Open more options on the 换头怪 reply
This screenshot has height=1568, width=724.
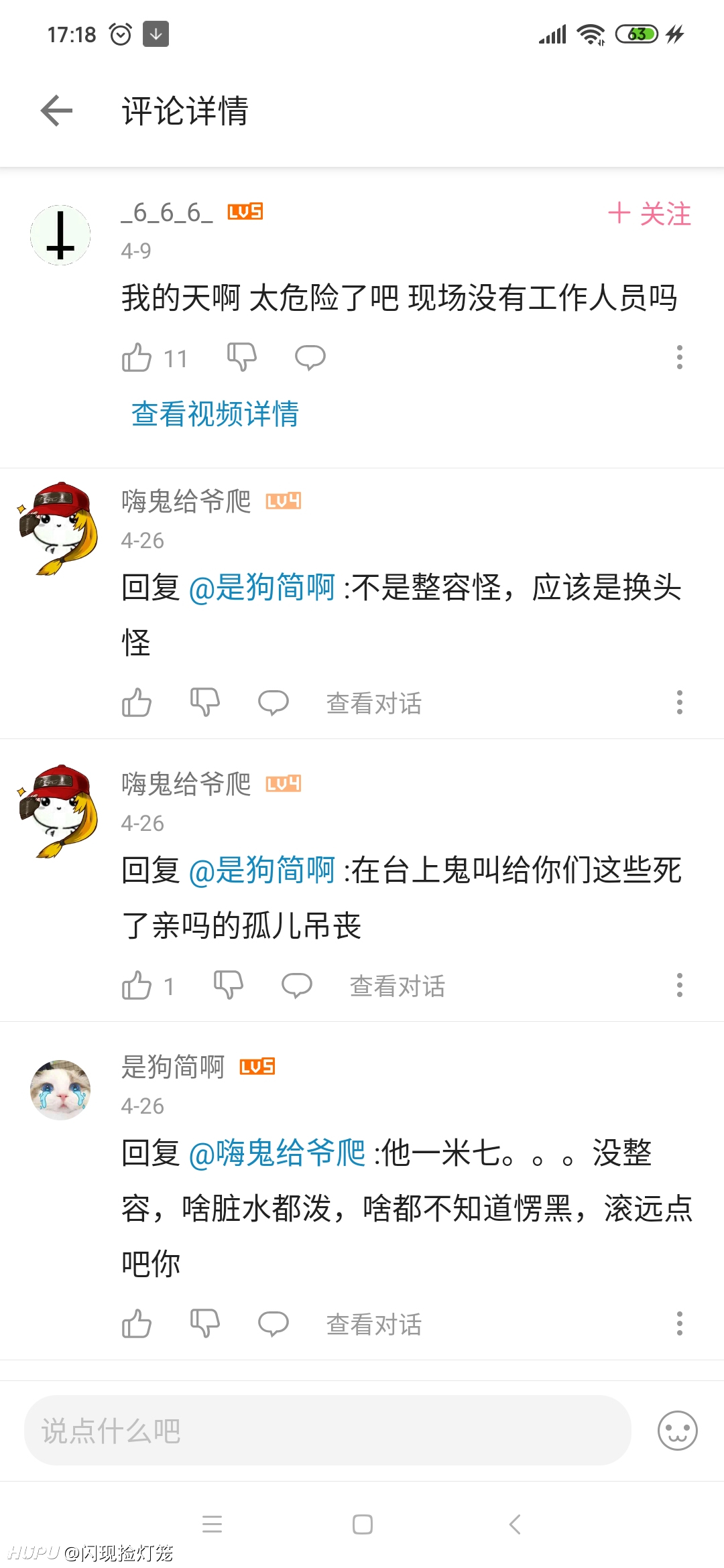pos(680,703)
